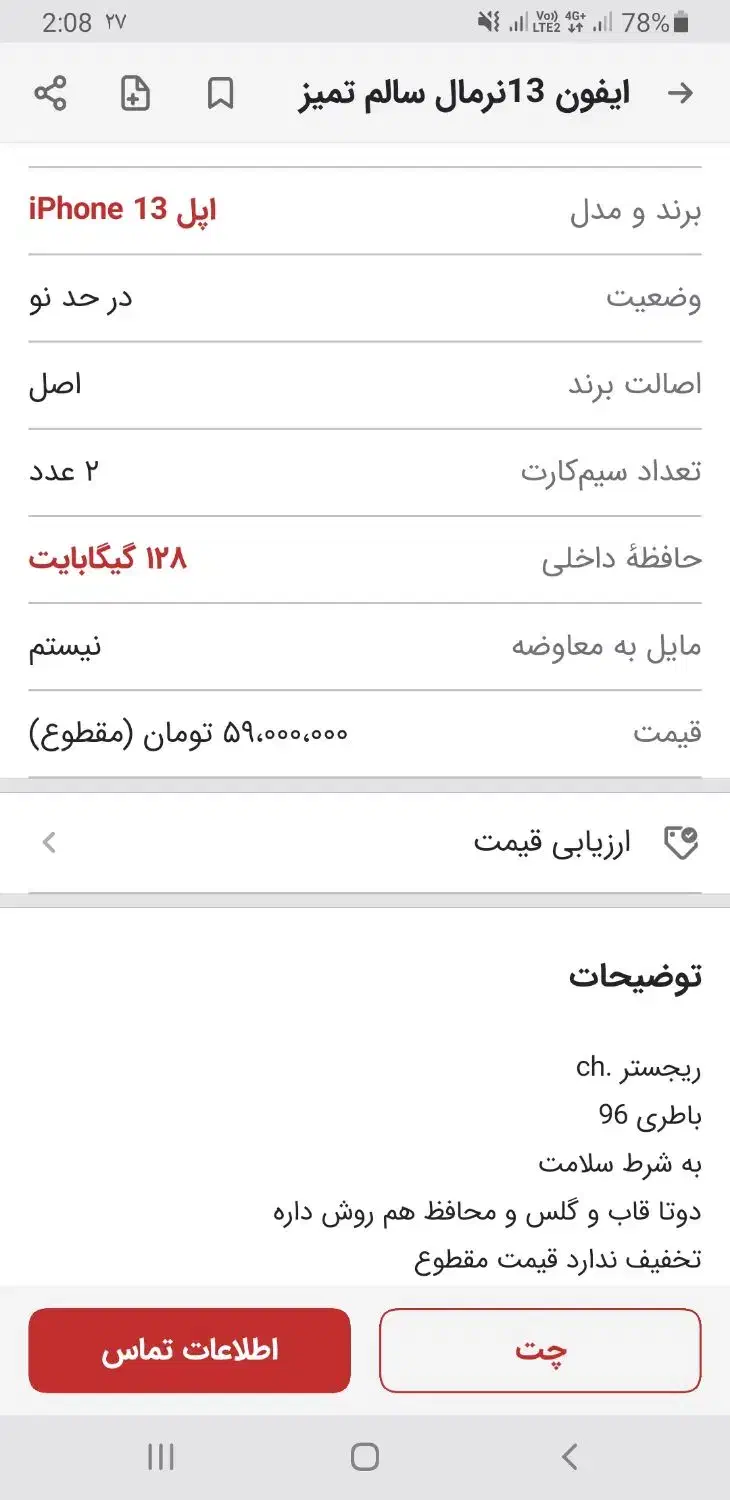Select the تعداد سیم‌کارت row

pos(365,471)
